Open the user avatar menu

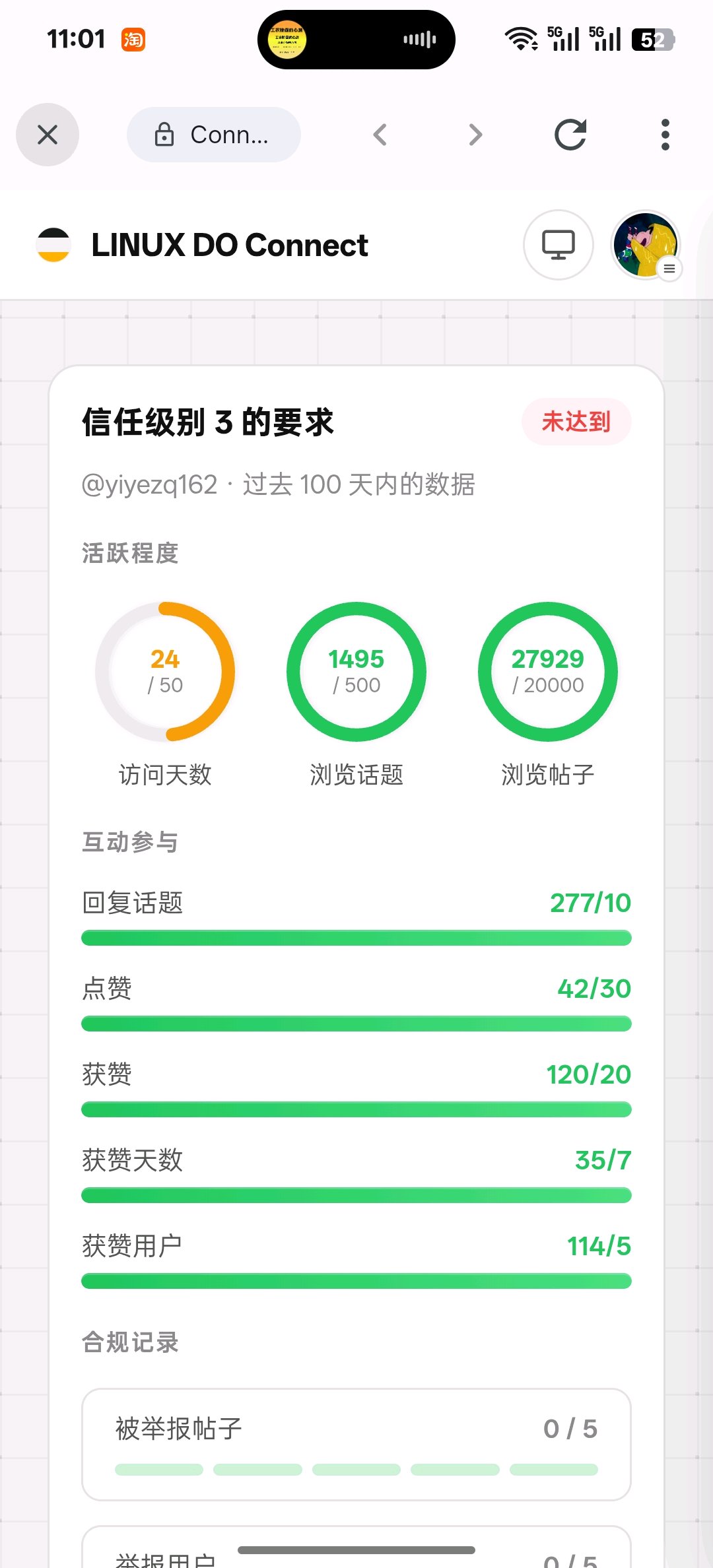[646, 245]
